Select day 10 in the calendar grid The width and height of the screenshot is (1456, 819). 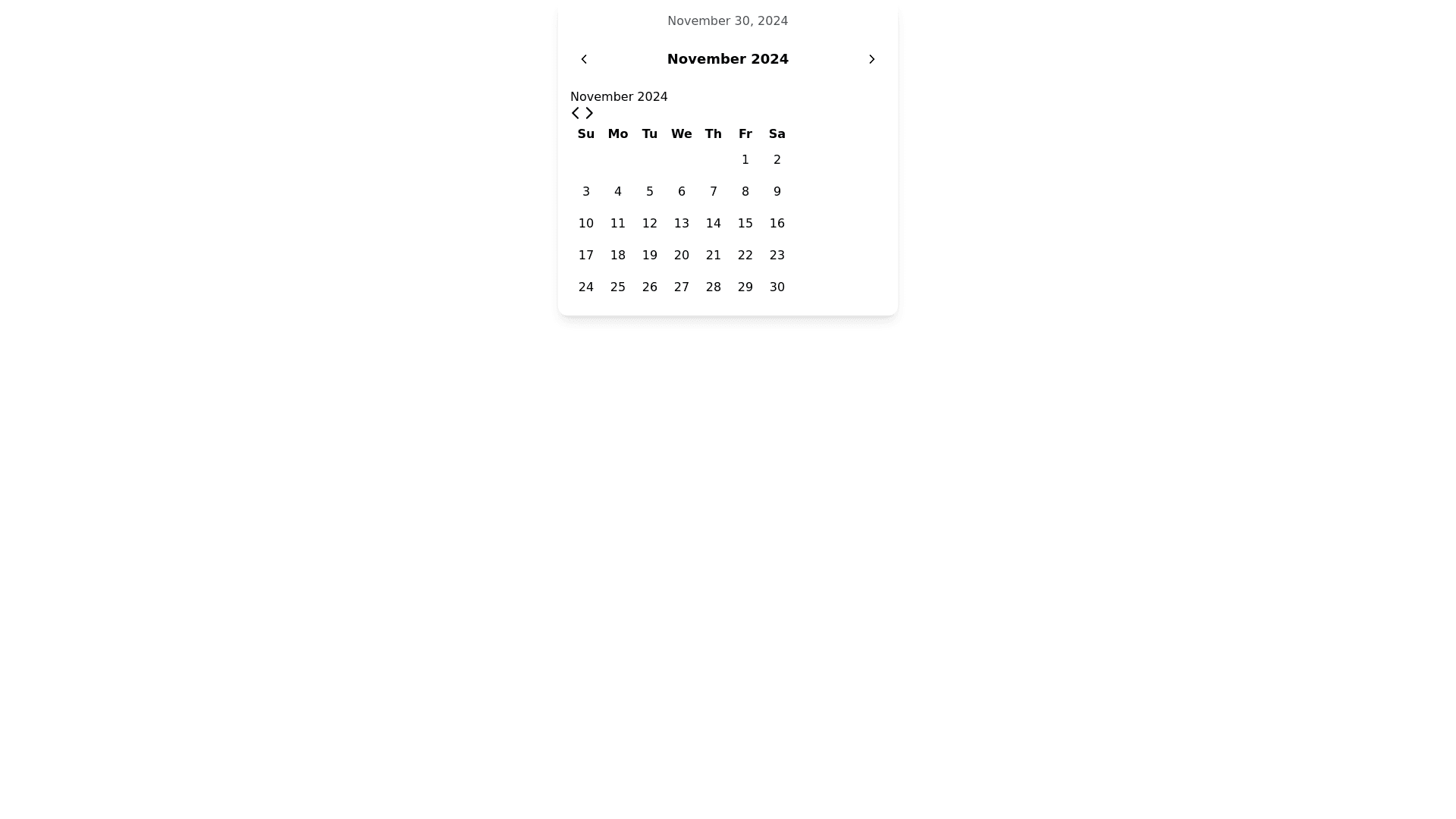pos(586,224)
